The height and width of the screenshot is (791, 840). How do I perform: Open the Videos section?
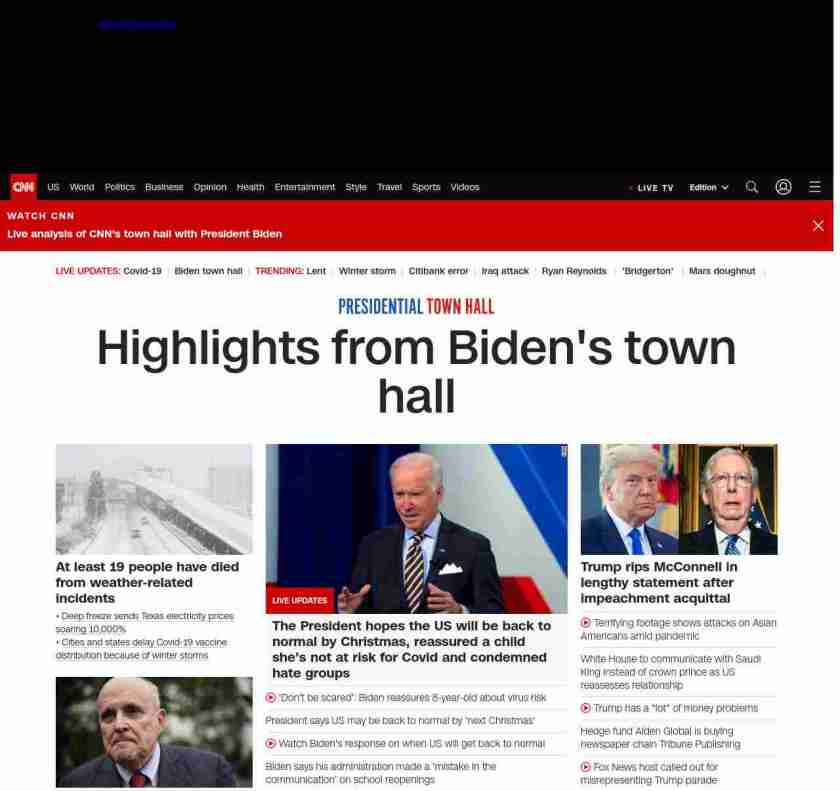pyautogui.click(x=465, y=187)
